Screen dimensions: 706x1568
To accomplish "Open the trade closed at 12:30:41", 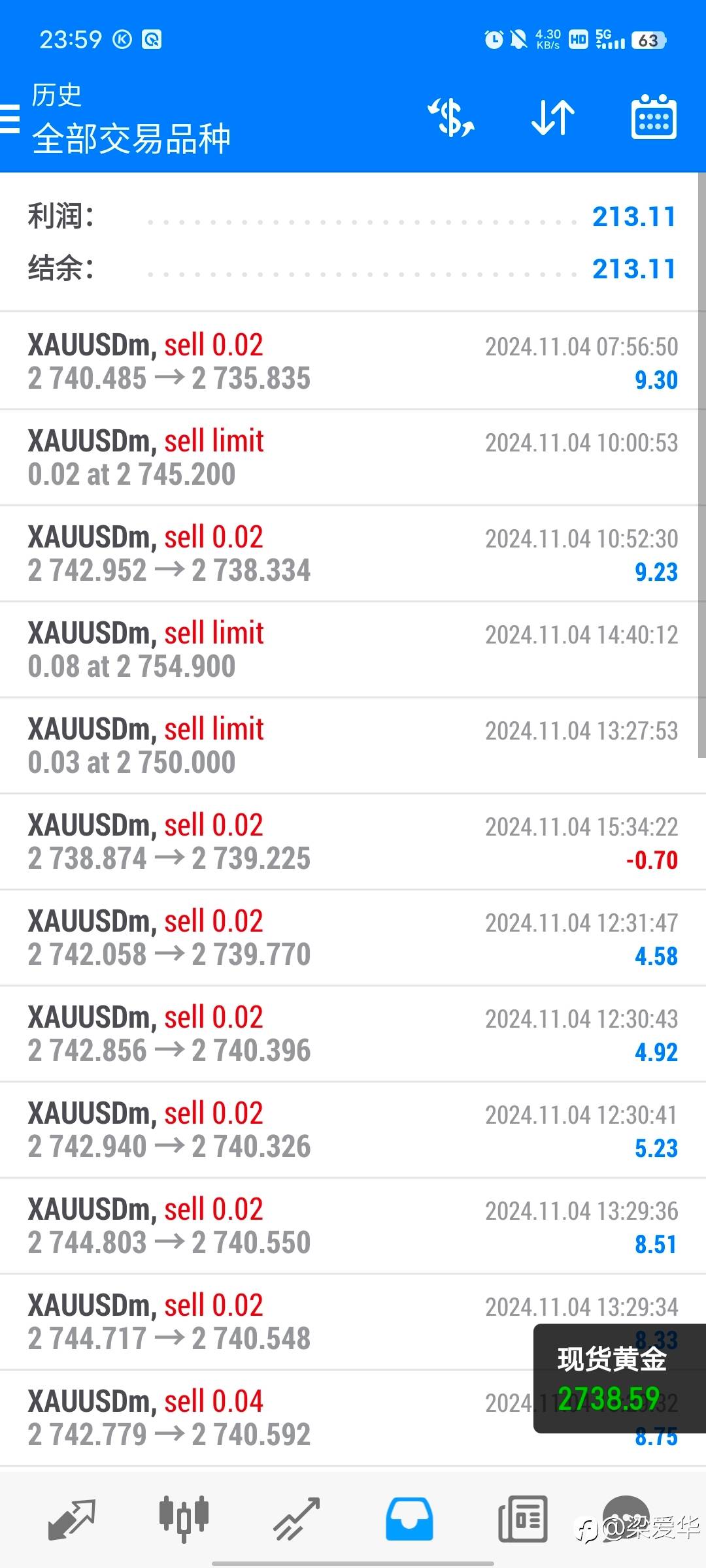I will click(x=353, y=1130).
